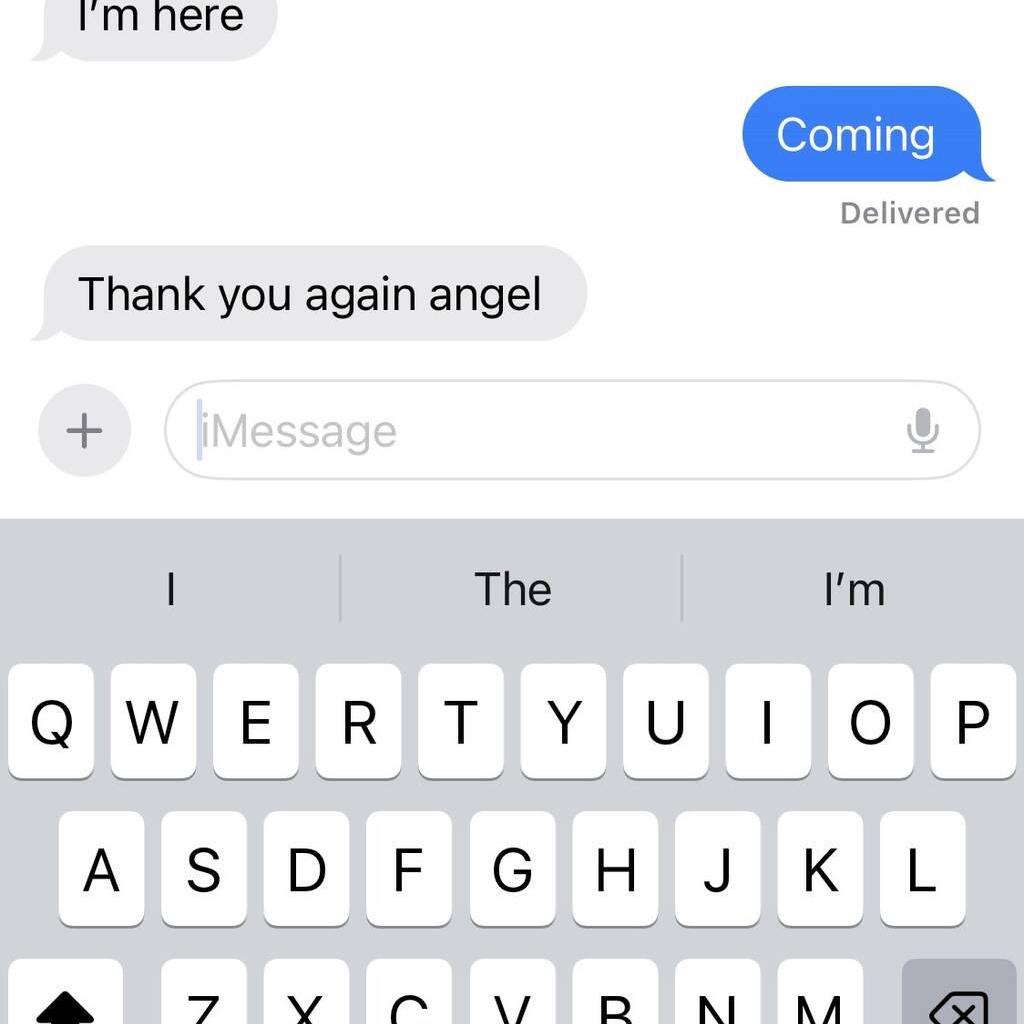The width and height of the screenshot is (1024, 1024).
Task: Type the letter T key
Action: pyautogui.click(x=460, y=721)
